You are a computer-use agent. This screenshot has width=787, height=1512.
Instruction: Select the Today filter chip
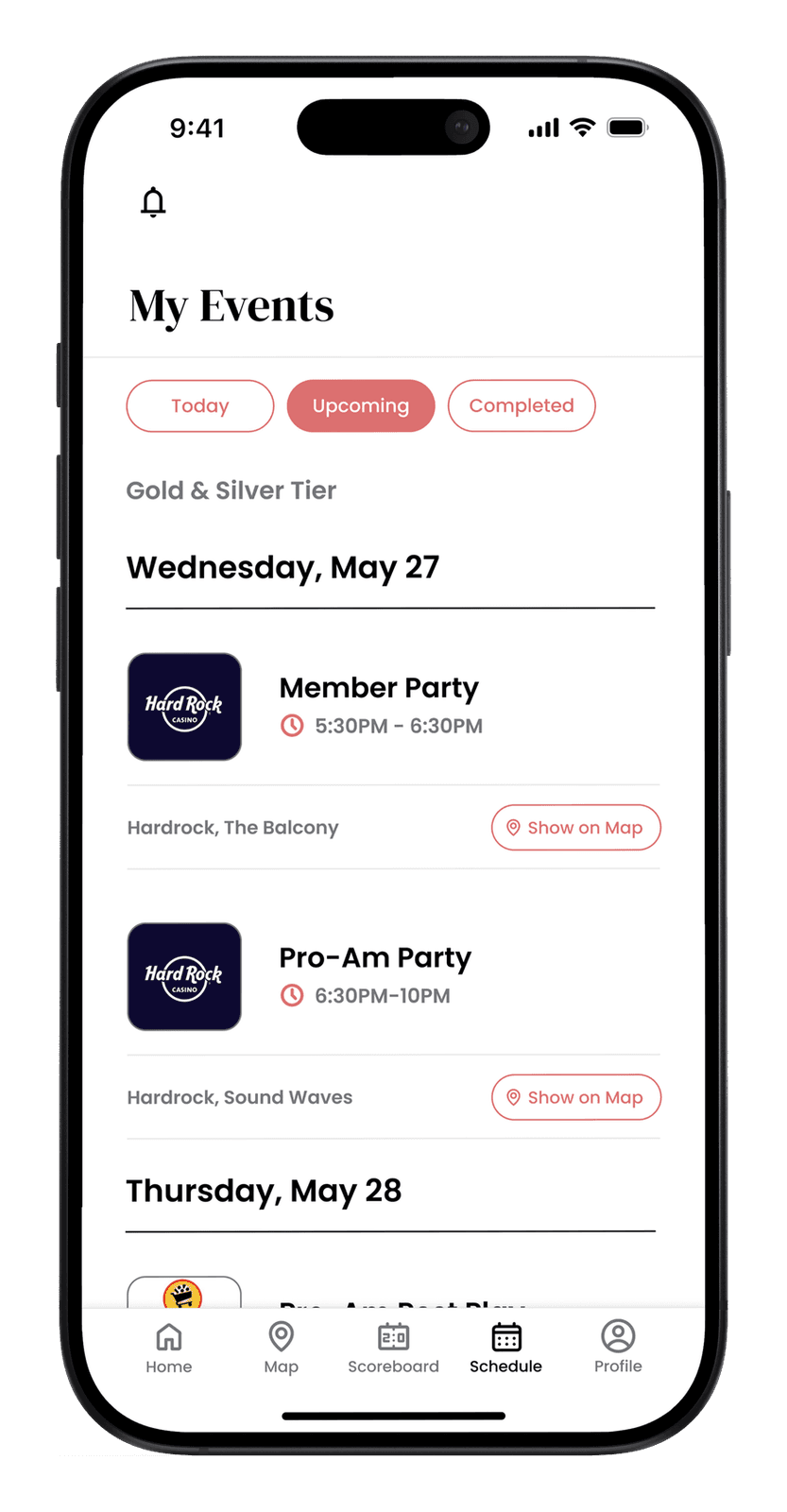tap(200, 406)
